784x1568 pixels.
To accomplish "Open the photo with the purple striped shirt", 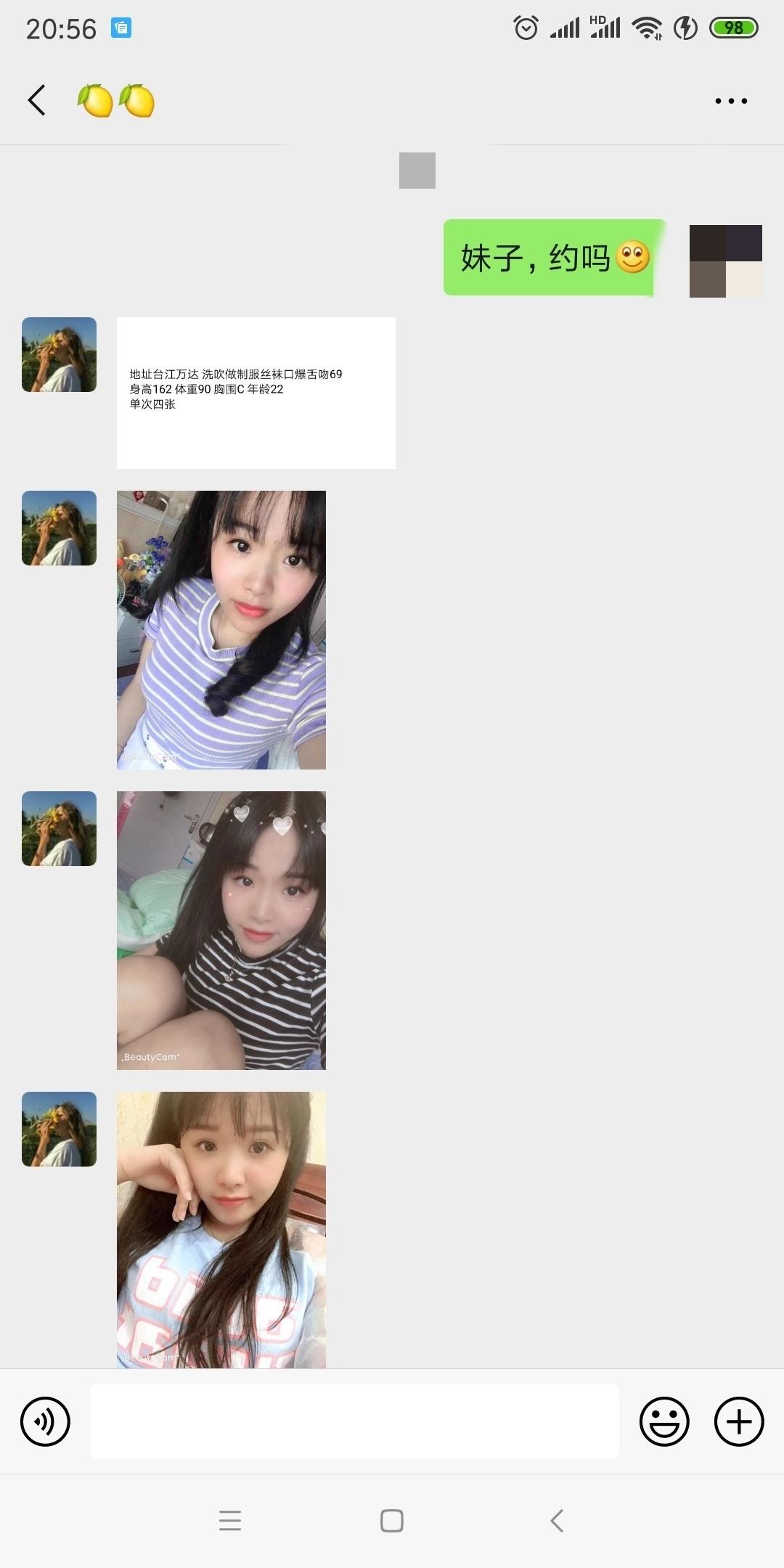I will [221, 629].
